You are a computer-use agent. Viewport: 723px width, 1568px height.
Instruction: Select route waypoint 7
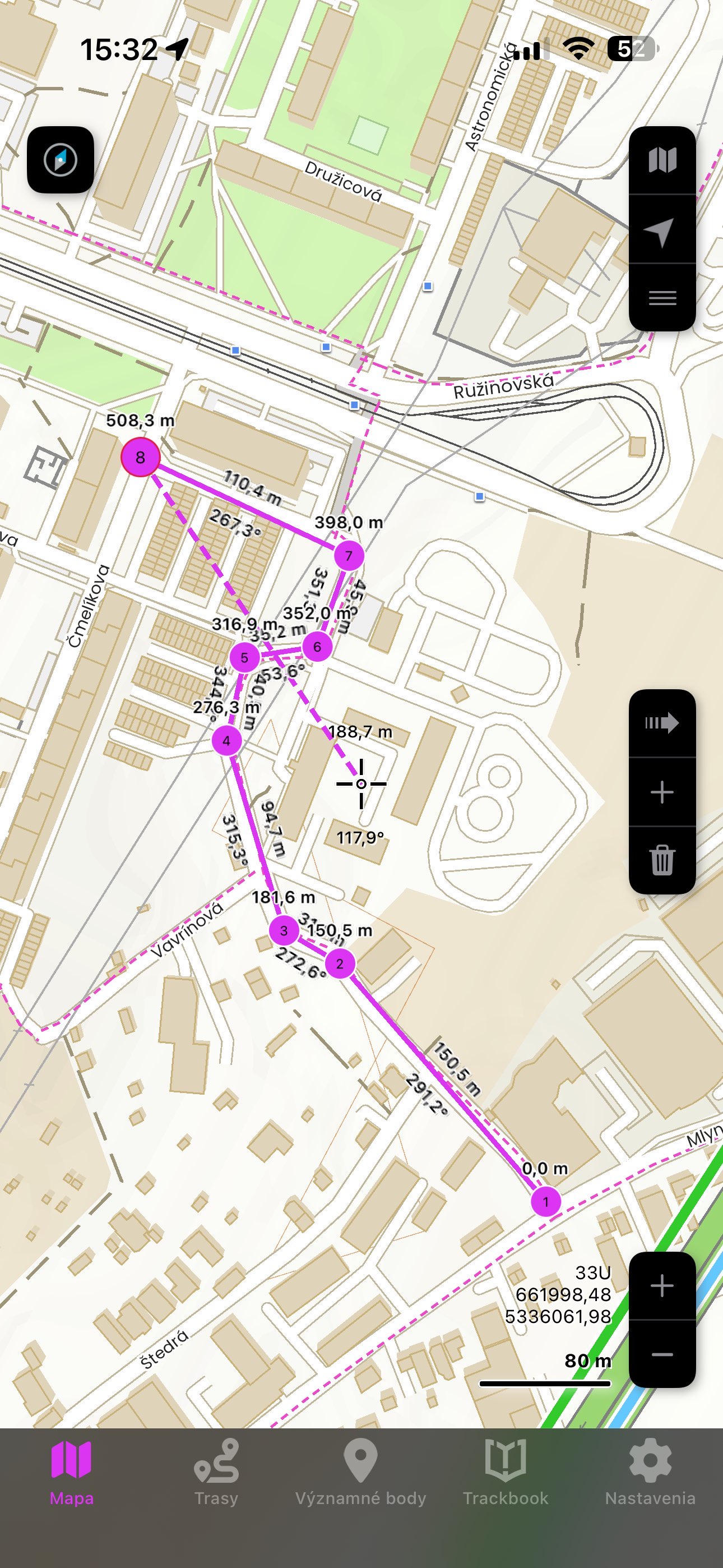tap(349, 555)
